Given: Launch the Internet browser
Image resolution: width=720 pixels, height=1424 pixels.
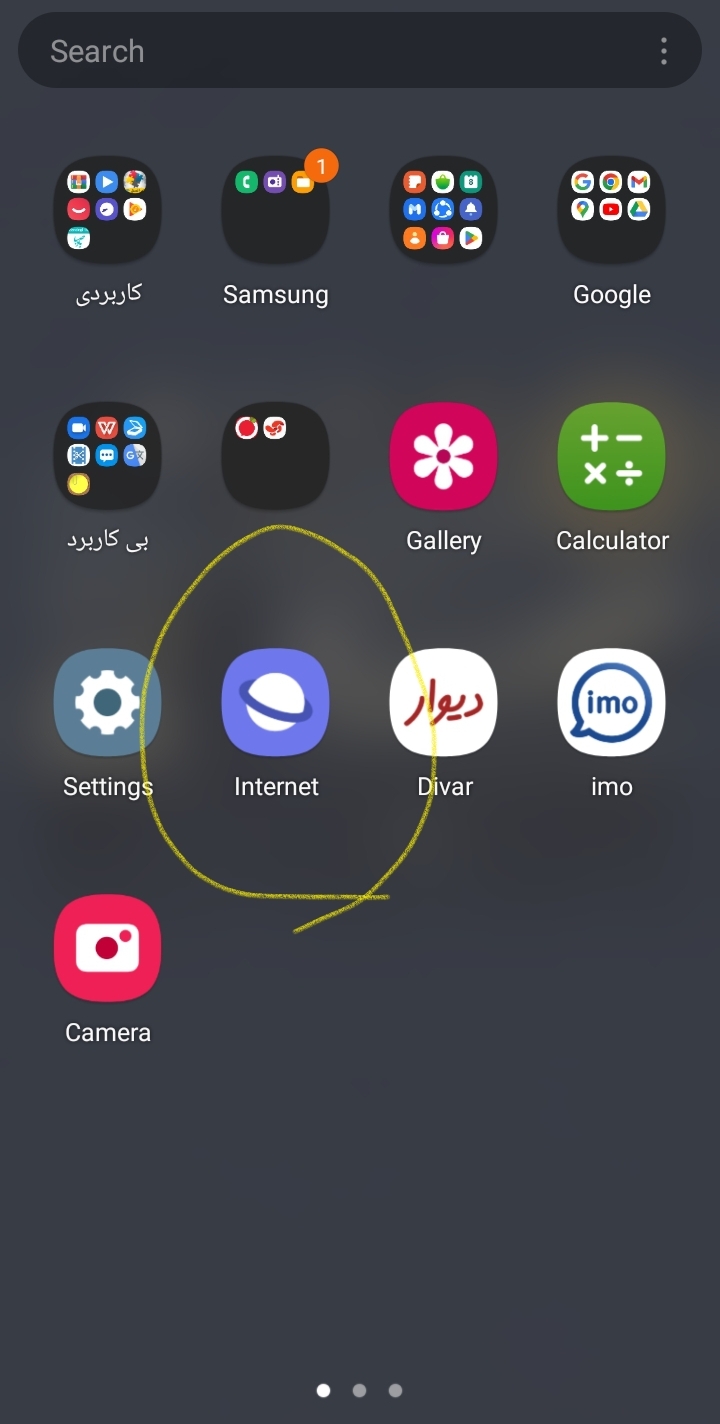Looking at the screenshot, I should point(275,702).
